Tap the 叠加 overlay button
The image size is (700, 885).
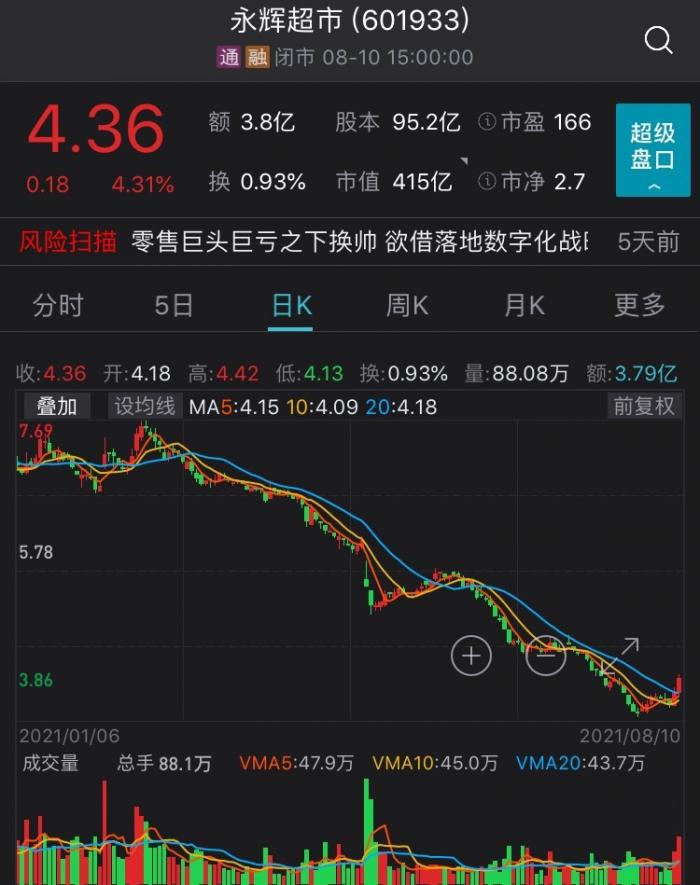click(x=56, y=406)
